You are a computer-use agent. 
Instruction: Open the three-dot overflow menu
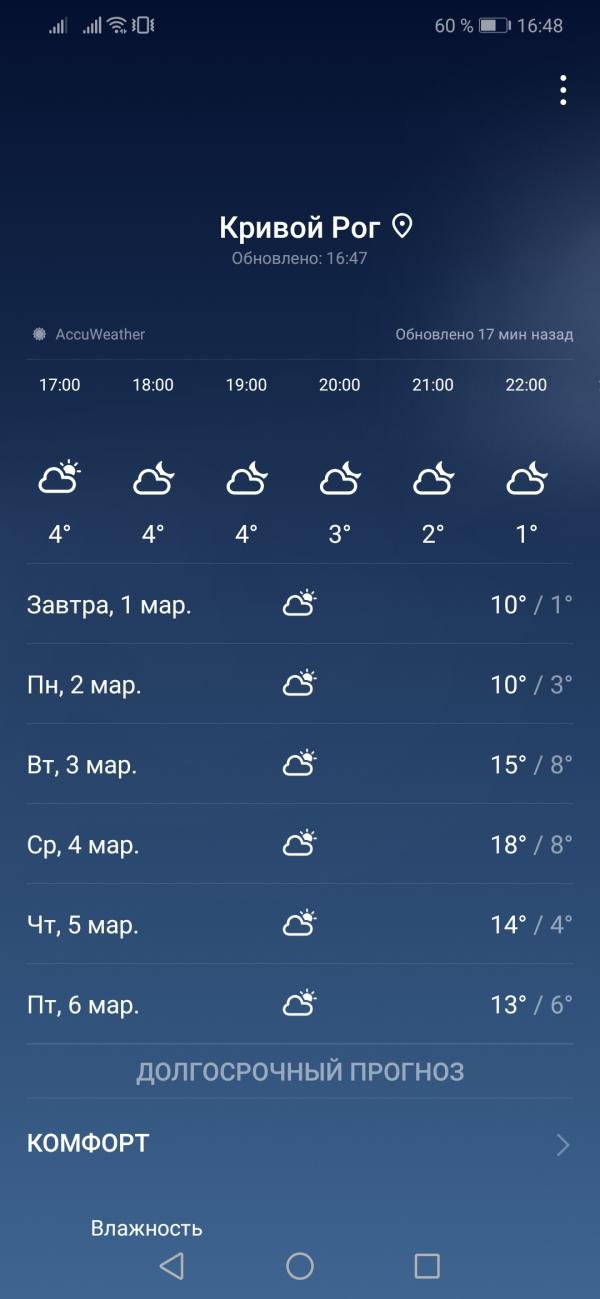[x=563, y=90]
